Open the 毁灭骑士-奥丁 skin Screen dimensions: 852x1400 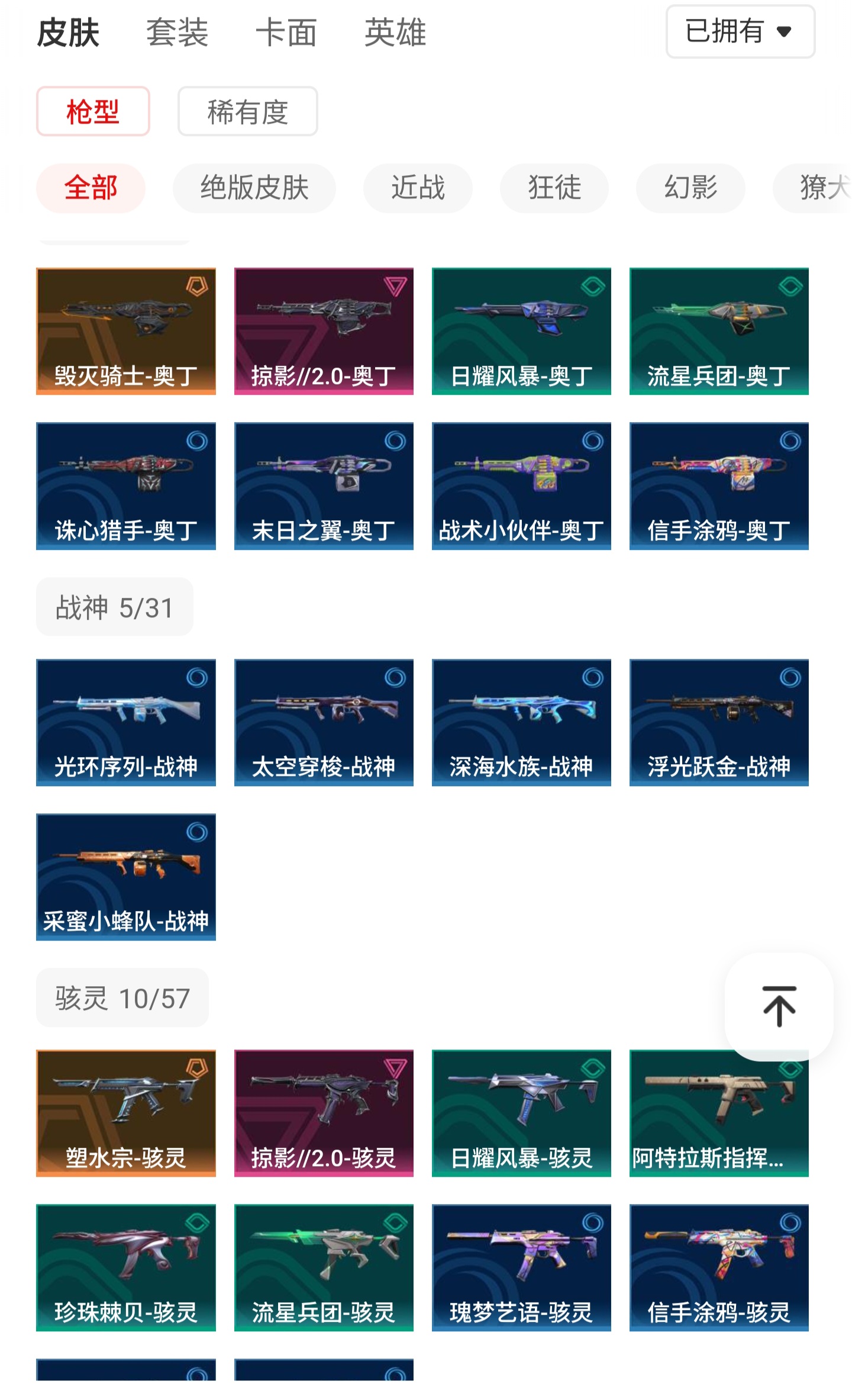tap(126, 331)
